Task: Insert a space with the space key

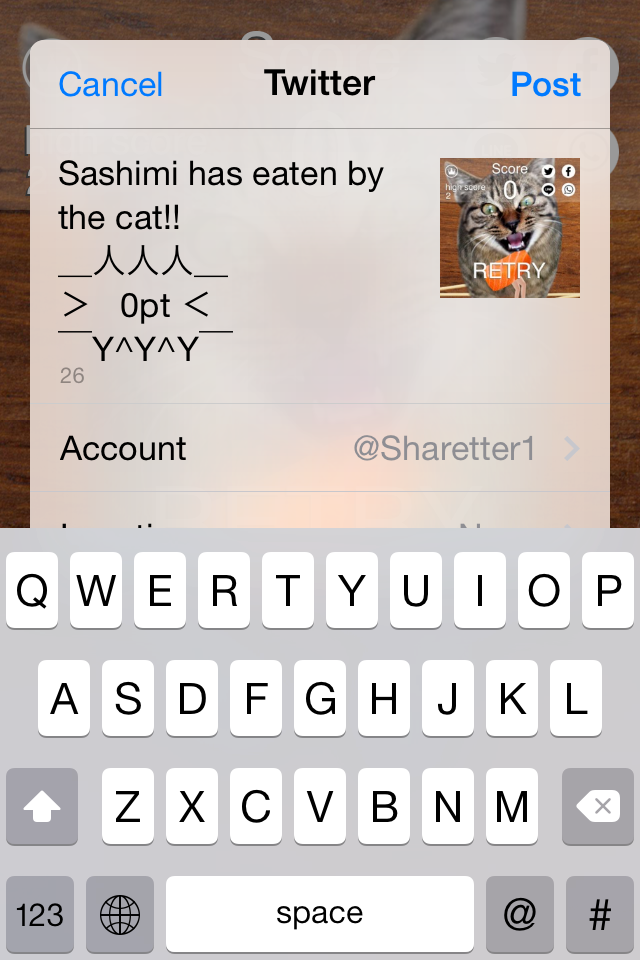Action: [320, 914]
